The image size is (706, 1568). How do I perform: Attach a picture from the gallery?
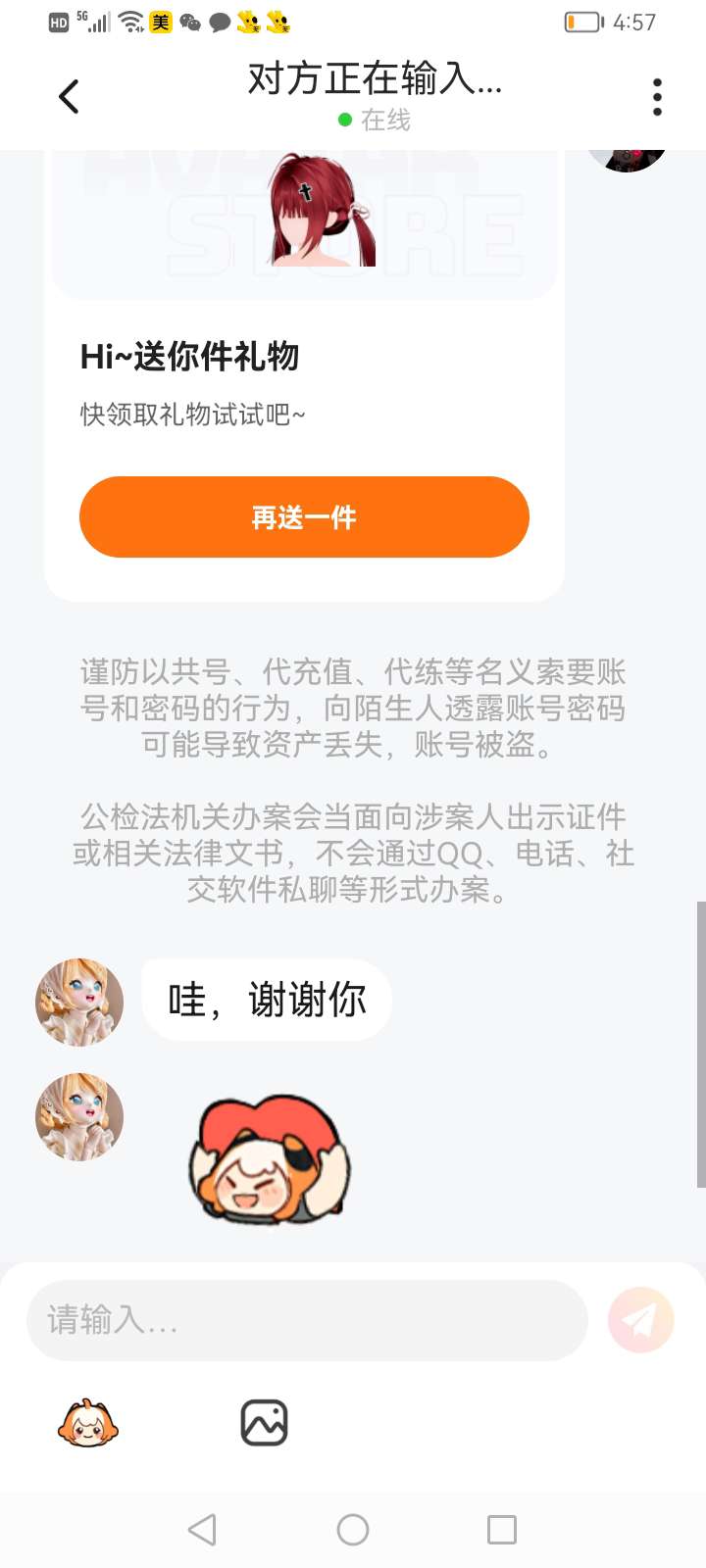coord(264,1423)
